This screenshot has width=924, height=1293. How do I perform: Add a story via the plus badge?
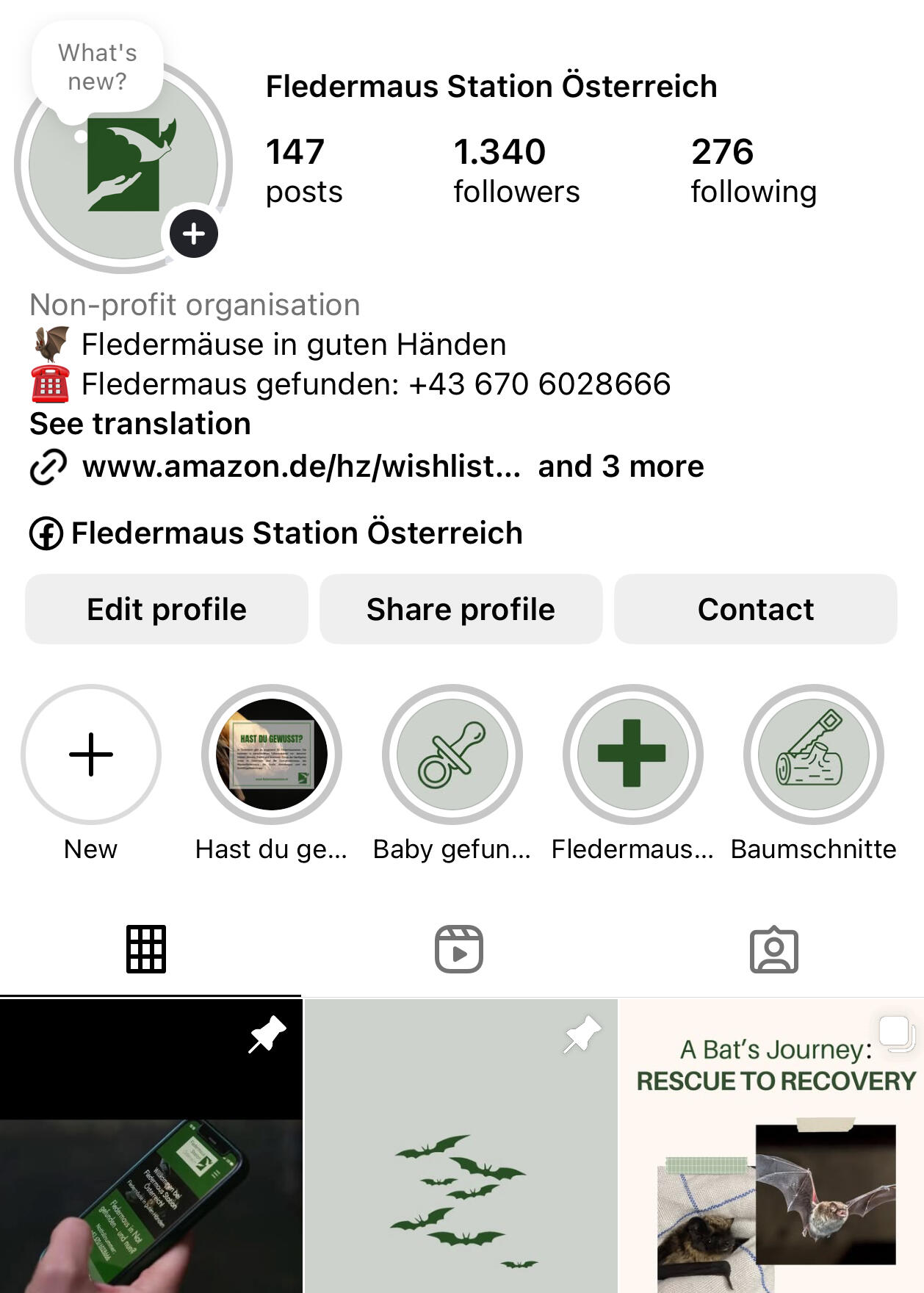pyautogui.click(x=193, y=234)
